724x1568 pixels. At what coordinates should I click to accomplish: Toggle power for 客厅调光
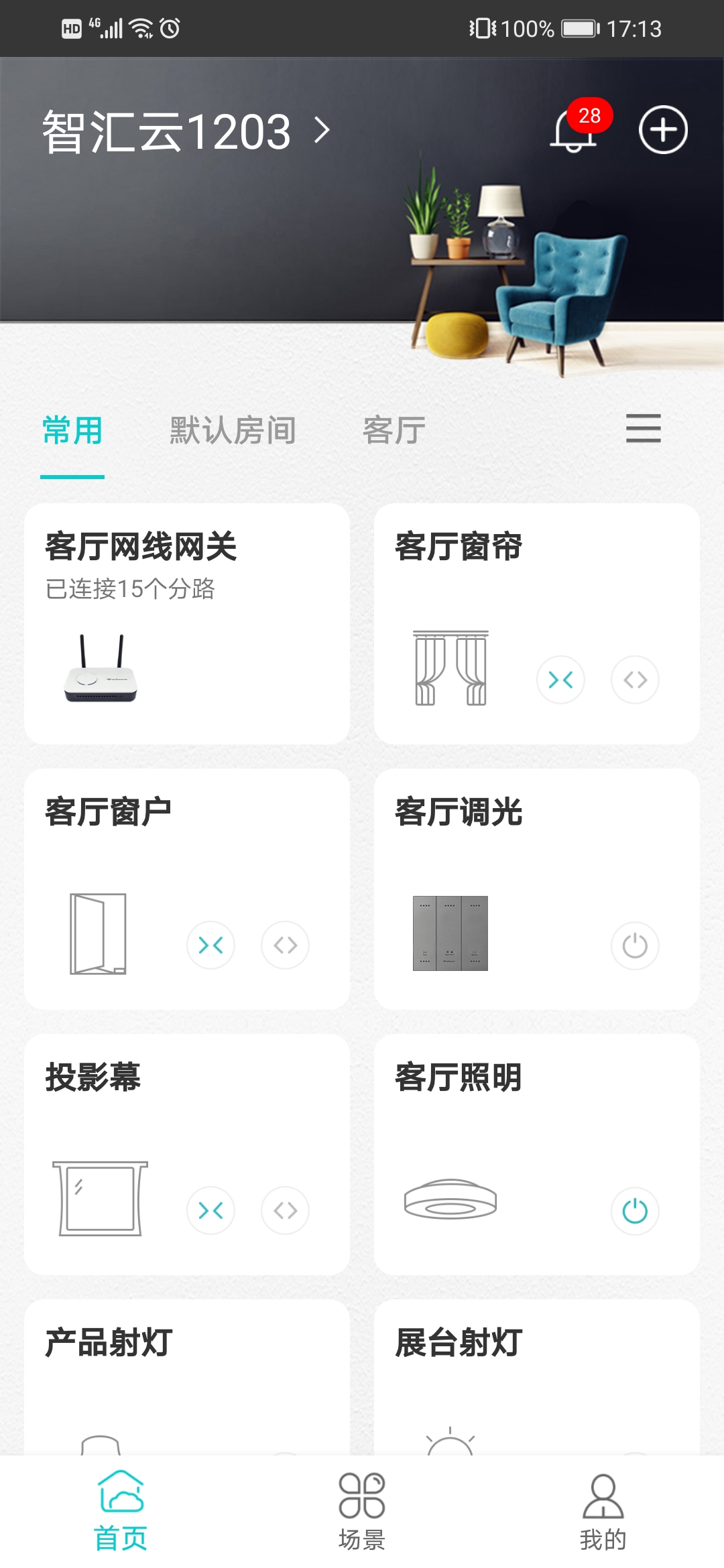pyautogui.click(x=634, y=945)
